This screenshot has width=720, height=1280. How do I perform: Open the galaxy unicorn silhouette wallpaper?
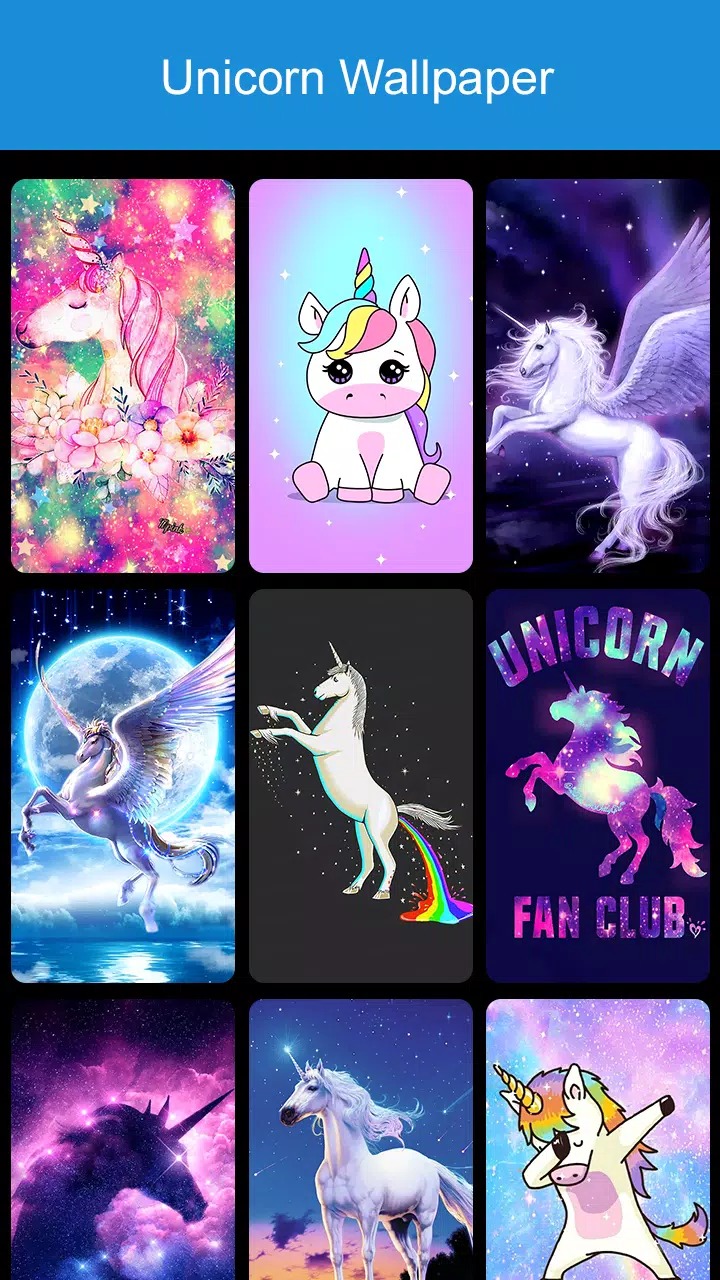click(123, 1139)
